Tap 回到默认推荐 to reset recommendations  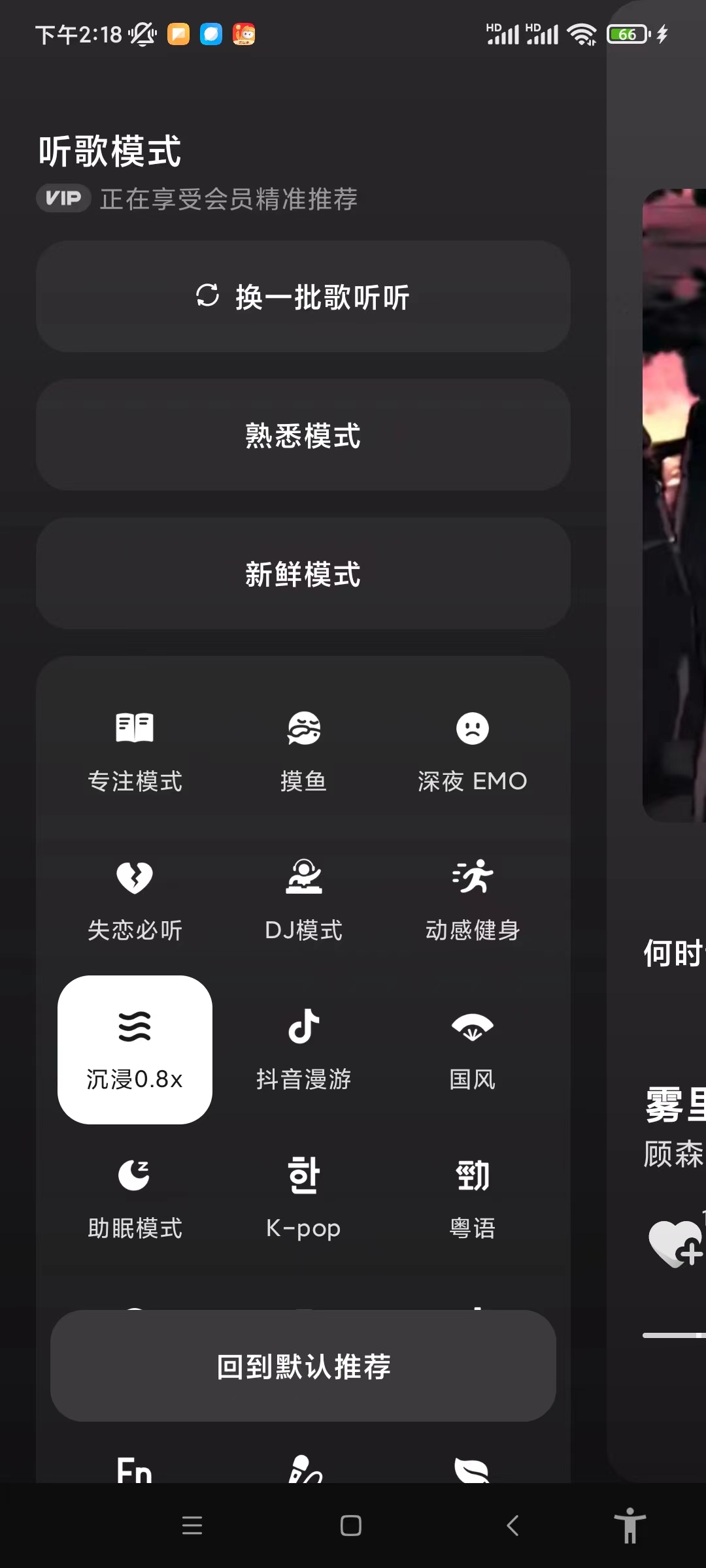(303, 1366)
